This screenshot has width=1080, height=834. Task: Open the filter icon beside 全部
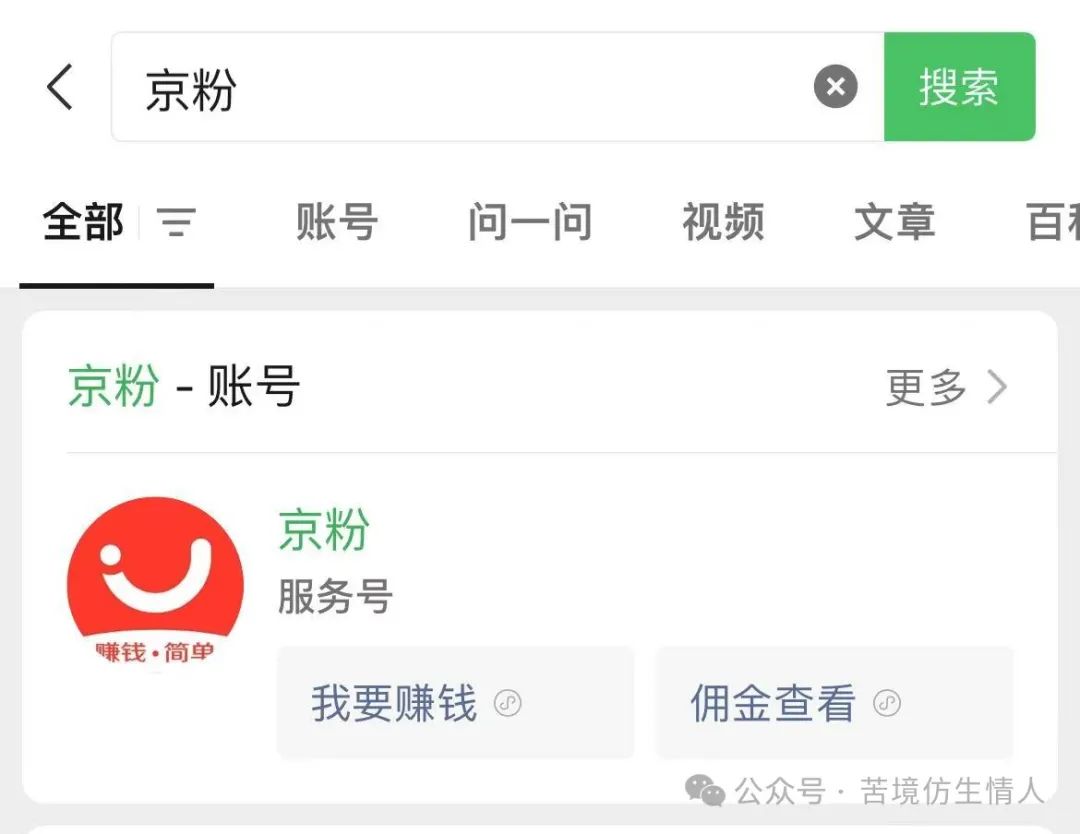pyautogui.click(x=177, y=222)
